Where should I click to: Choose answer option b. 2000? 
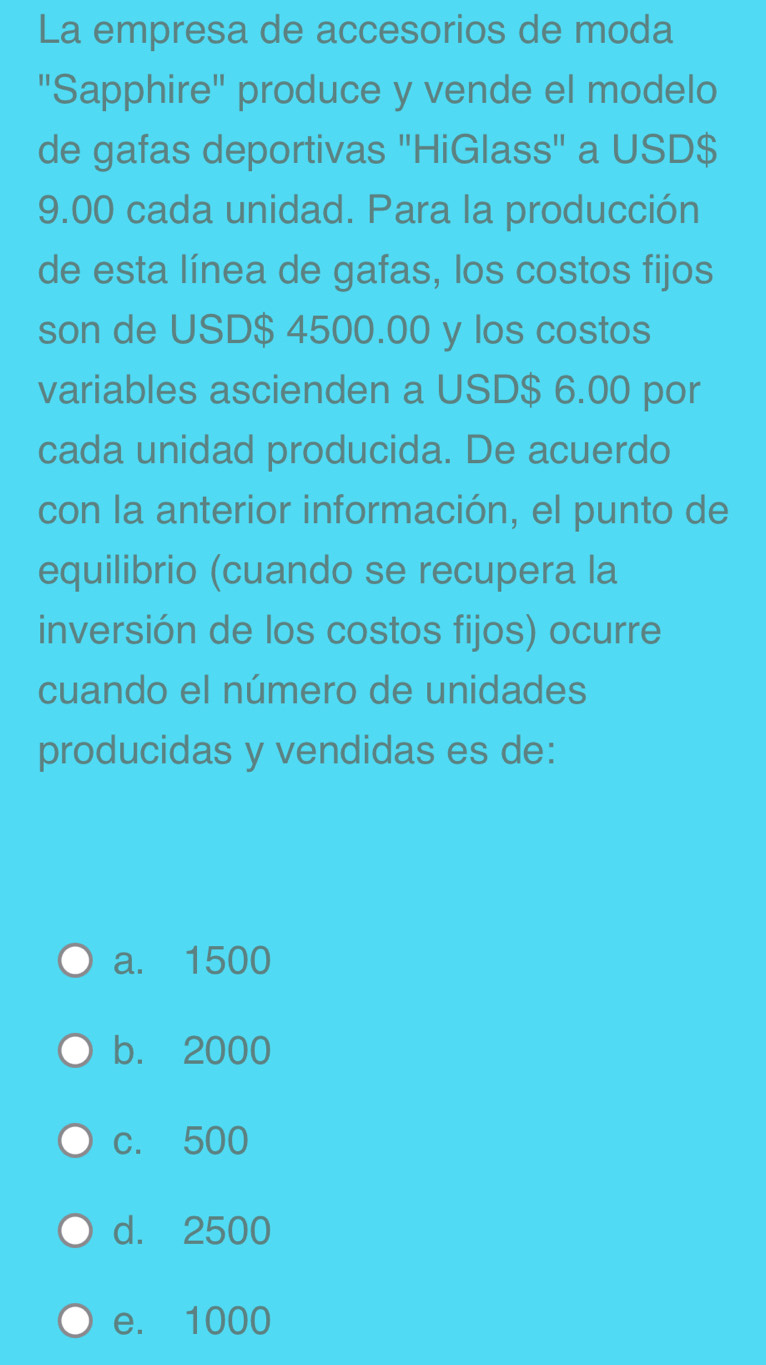tap(76, 1051)
